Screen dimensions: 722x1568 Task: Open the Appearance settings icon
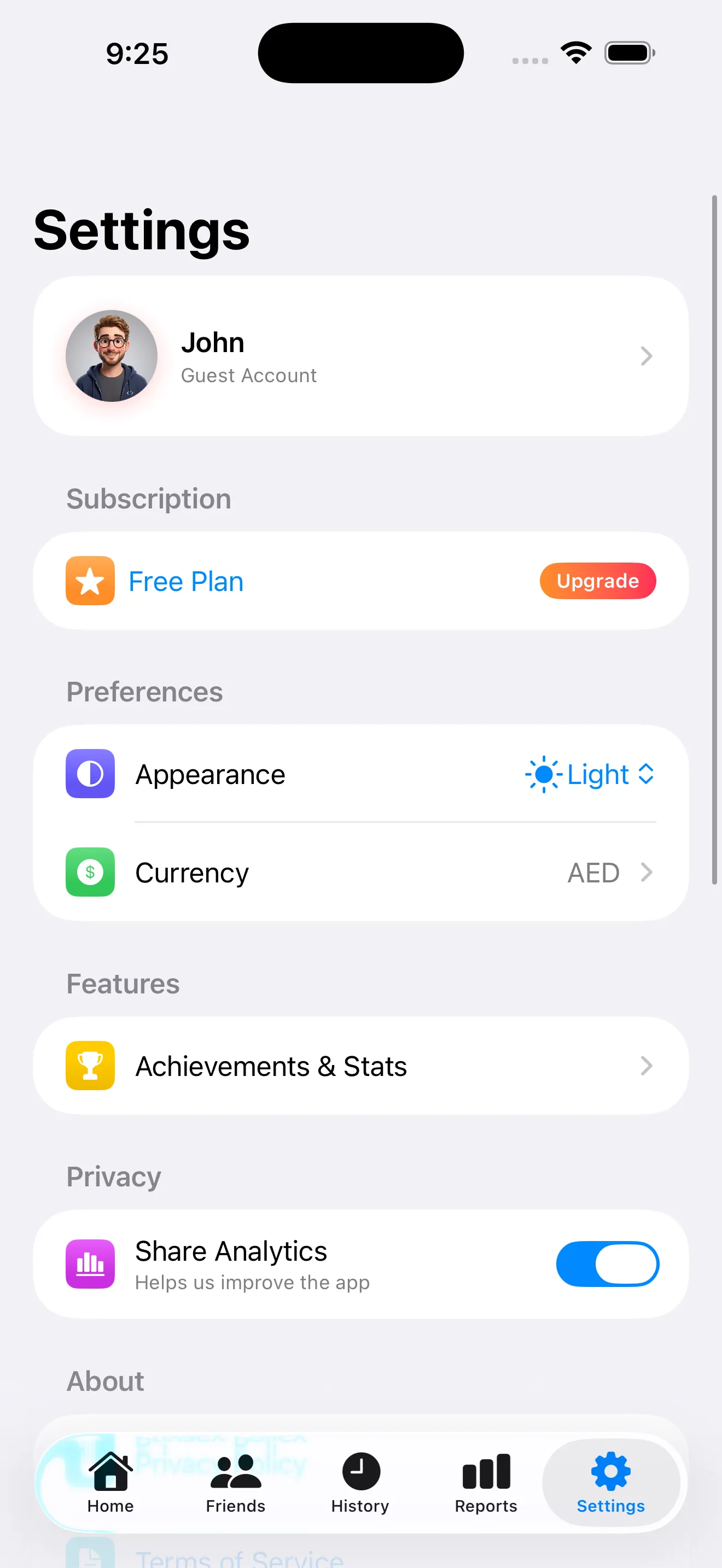[90, 774]
